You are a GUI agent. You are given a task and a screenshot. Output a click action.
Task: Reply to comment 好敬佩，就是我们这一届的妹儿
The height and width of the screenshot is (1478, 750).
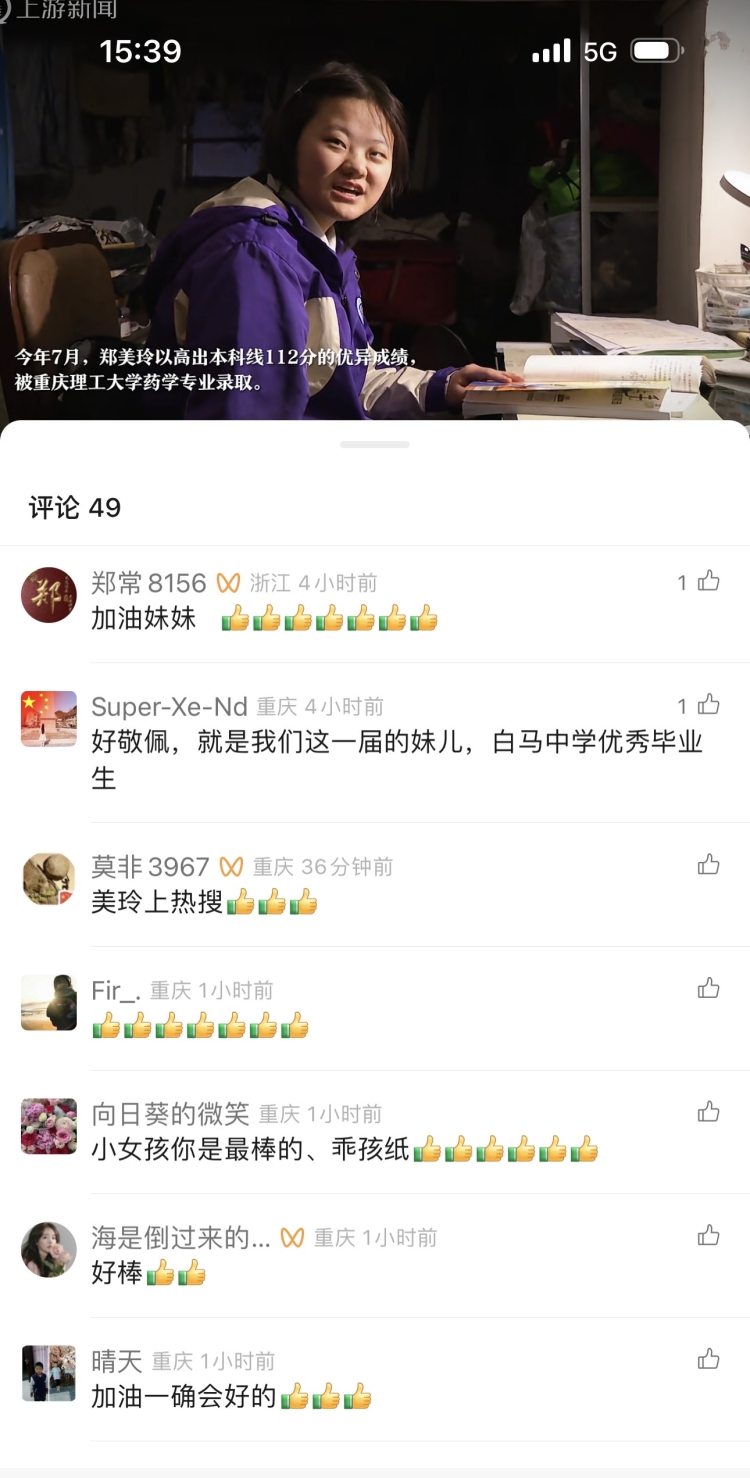[x=397, y=759]
